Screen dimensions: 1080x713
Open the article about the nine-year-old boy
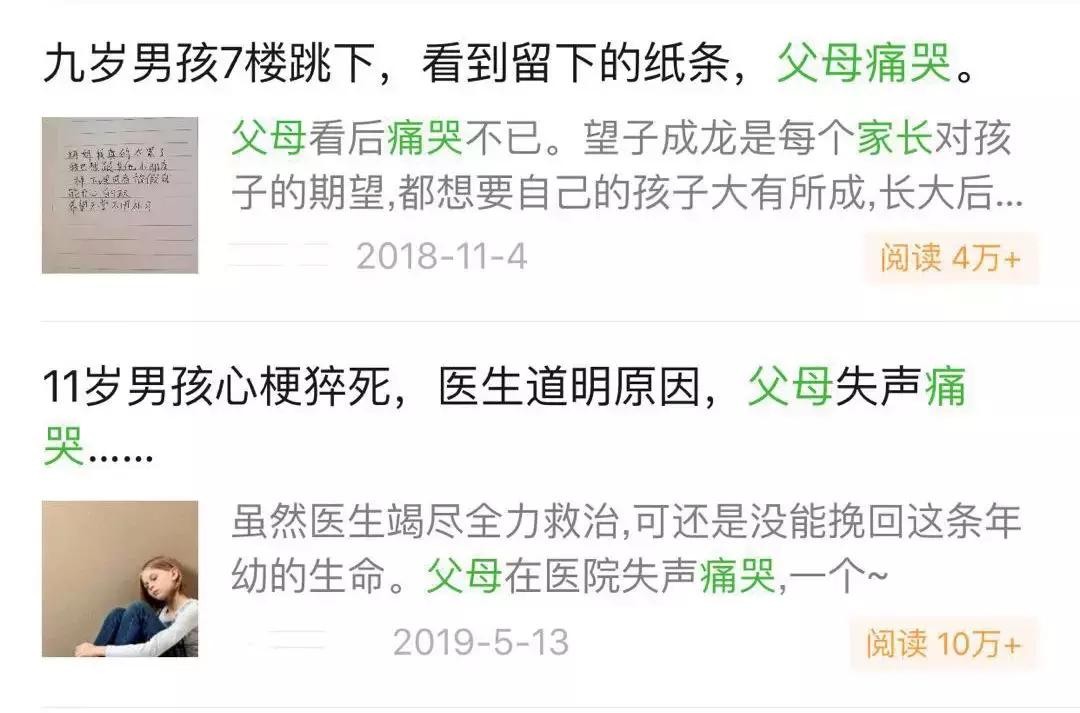(x=400, y=68)
